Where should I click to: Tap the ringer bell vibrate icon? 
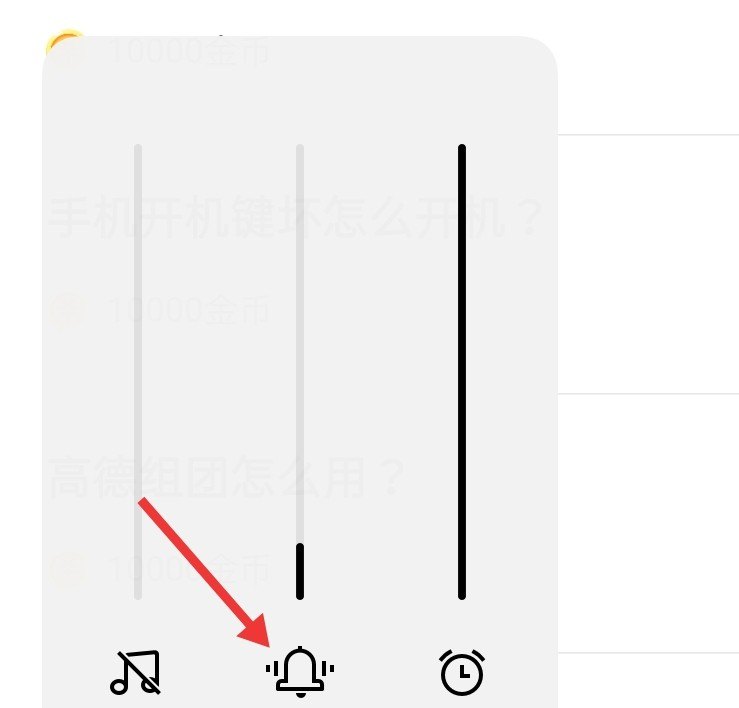(301, 671)
